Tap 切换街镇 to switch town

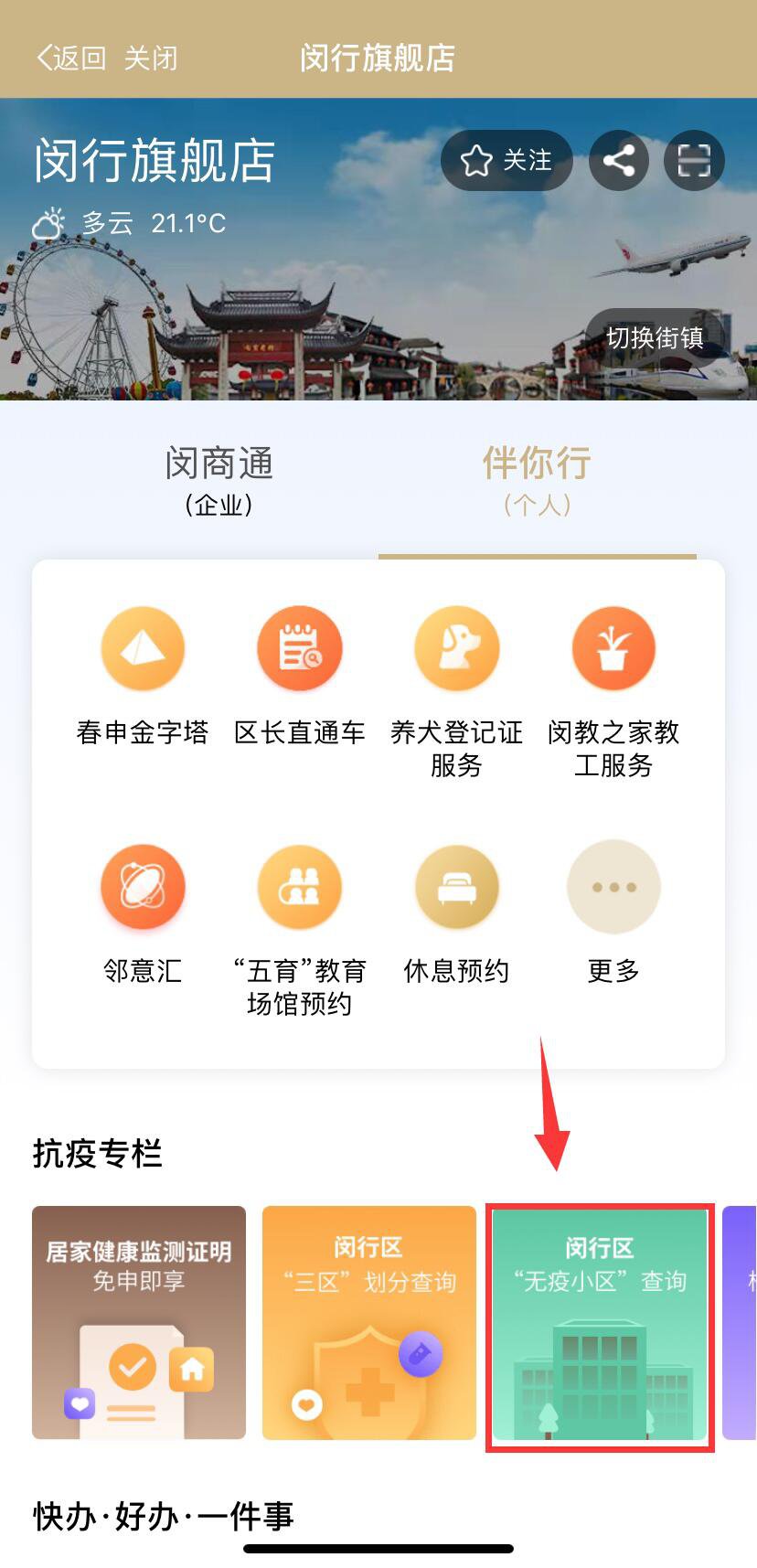[x=655, y=337]
